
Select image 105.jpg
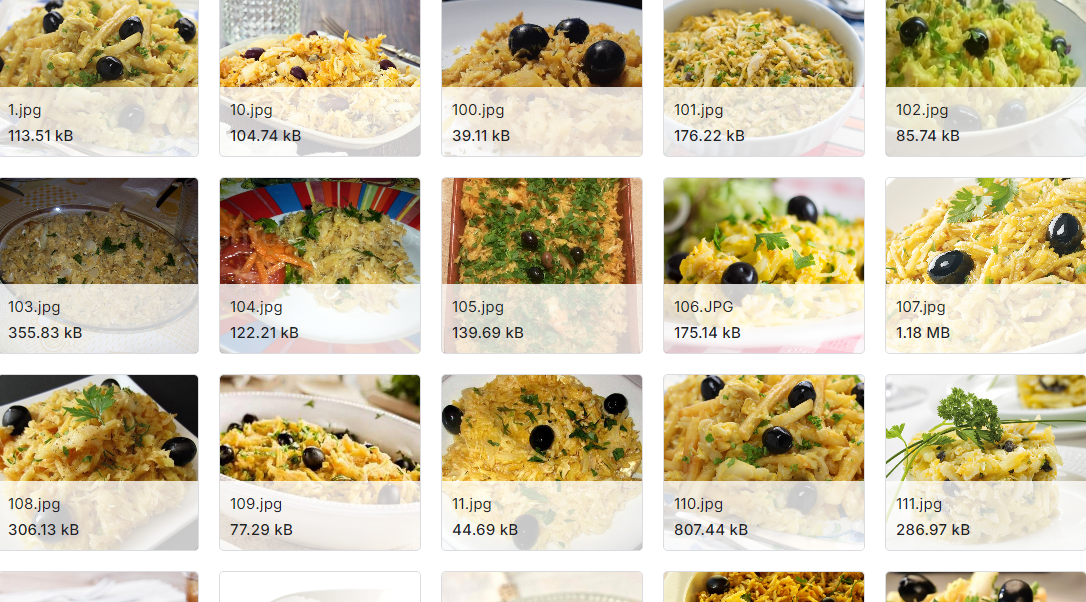(542, 250)
